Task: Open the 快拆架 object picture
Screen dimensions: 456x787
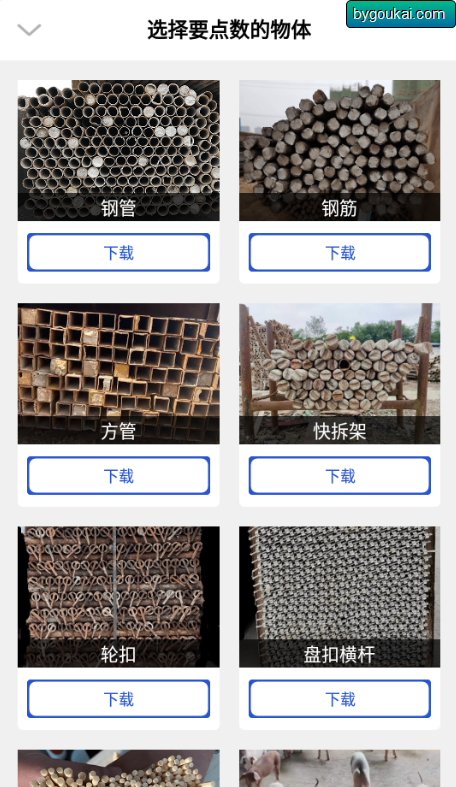Action: [340, 373]
